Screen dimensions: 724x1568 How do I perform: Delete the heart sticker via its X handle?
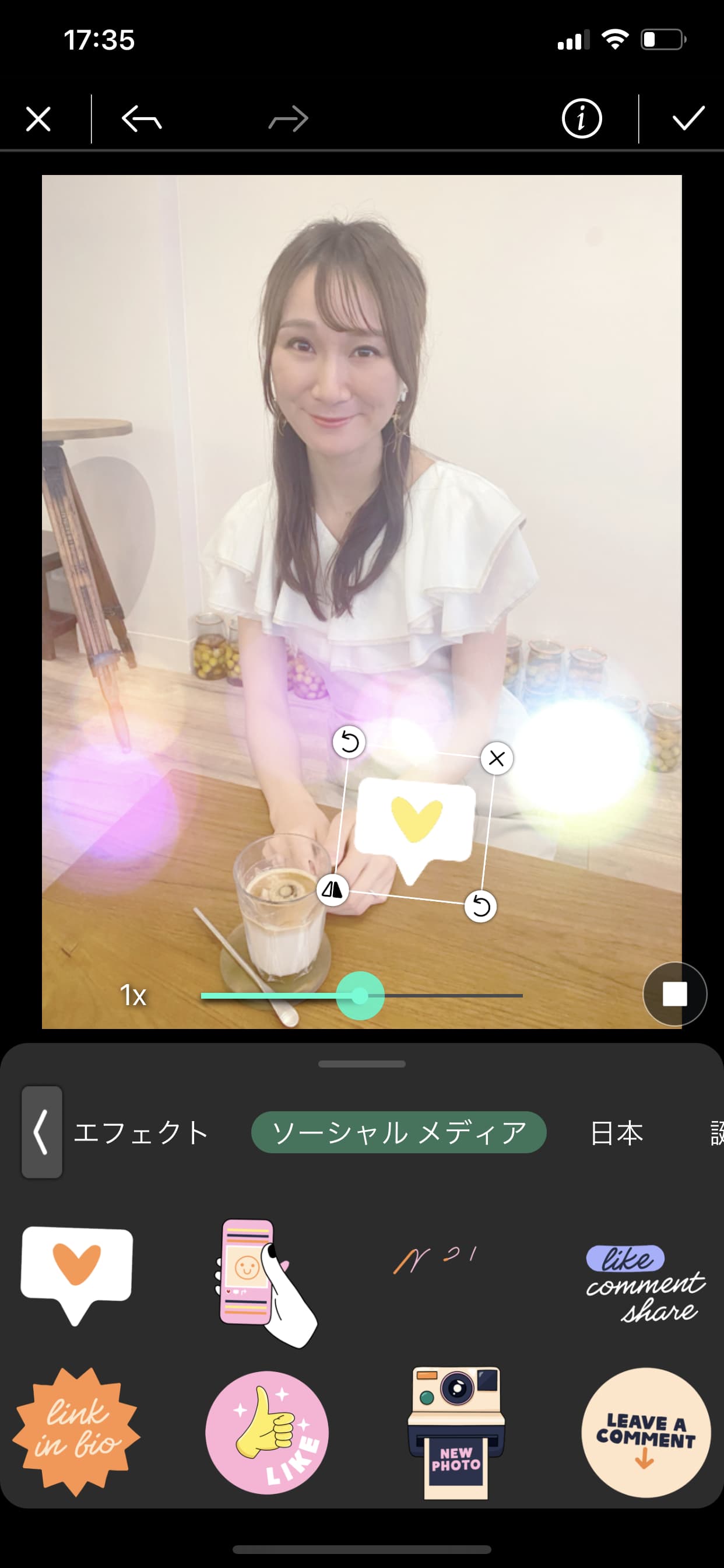pos(497,758)
